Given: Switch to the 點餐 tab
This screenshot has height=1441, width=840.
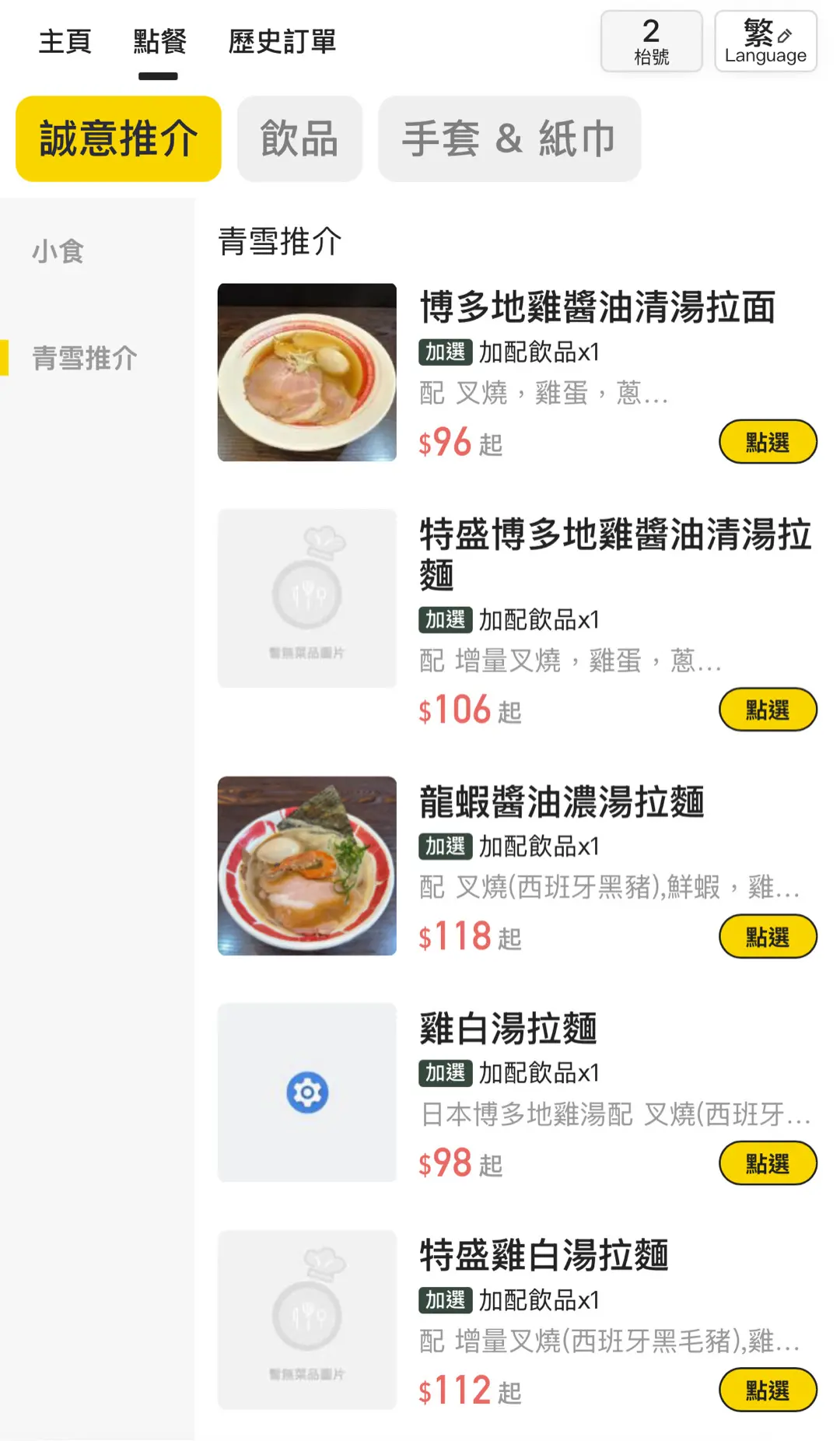Looking at the screenshot, I should pyautogui.click(x=159, y=42).
